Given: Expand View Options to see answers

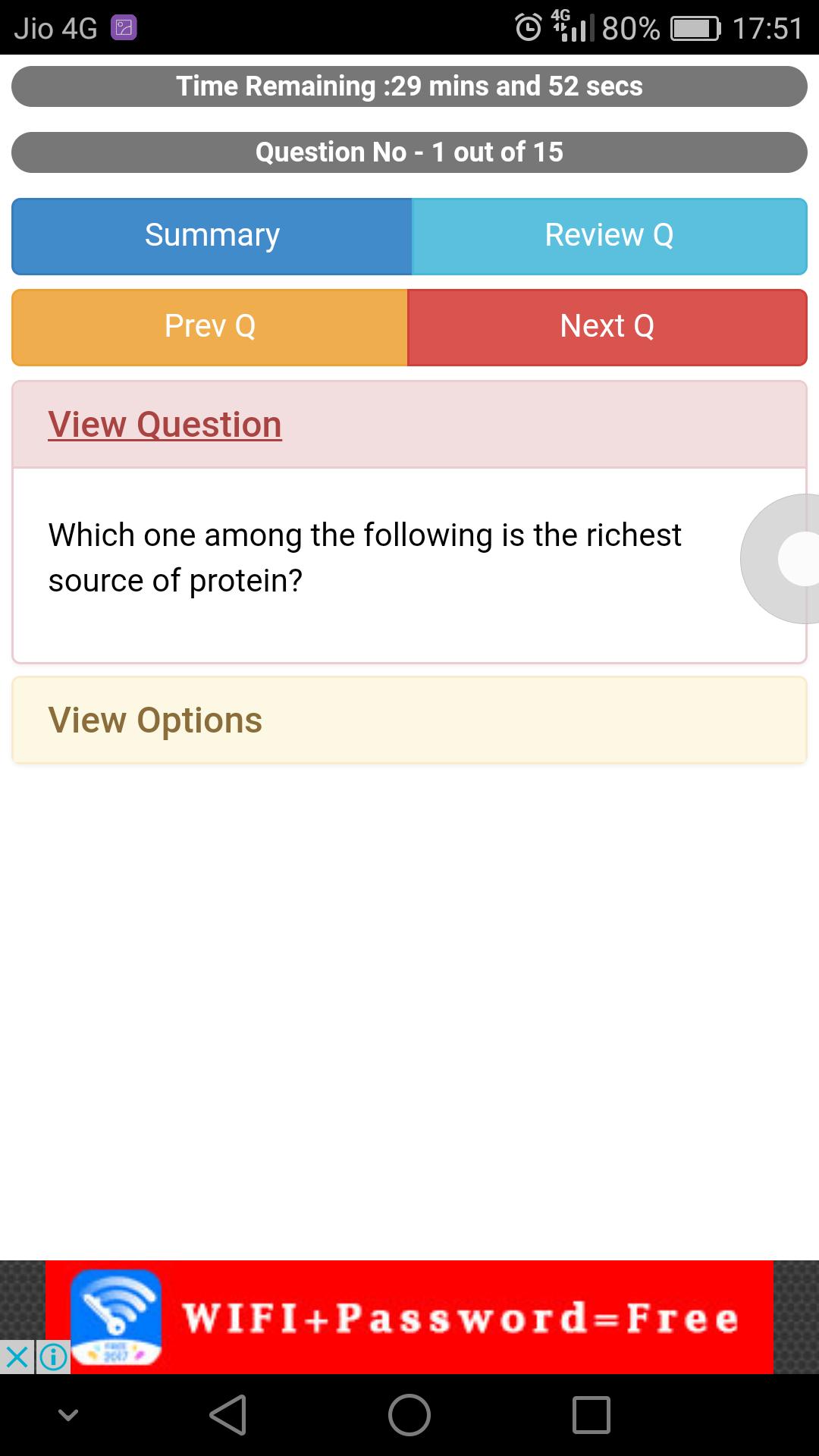Looking at the screenshot, I should pos(155,720).
